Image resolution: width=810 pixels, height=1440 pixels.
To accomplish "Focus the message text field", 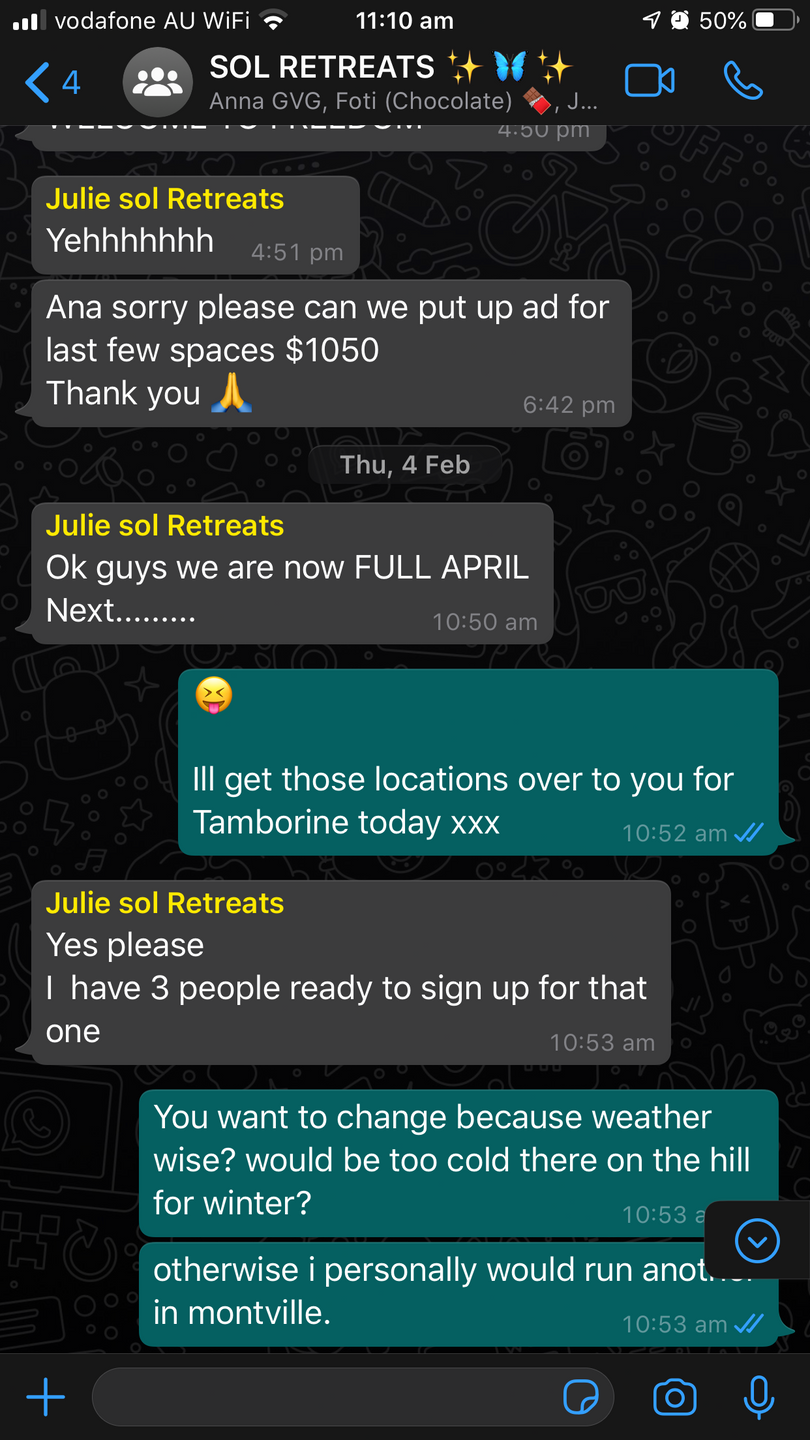I will [320, 1397].
